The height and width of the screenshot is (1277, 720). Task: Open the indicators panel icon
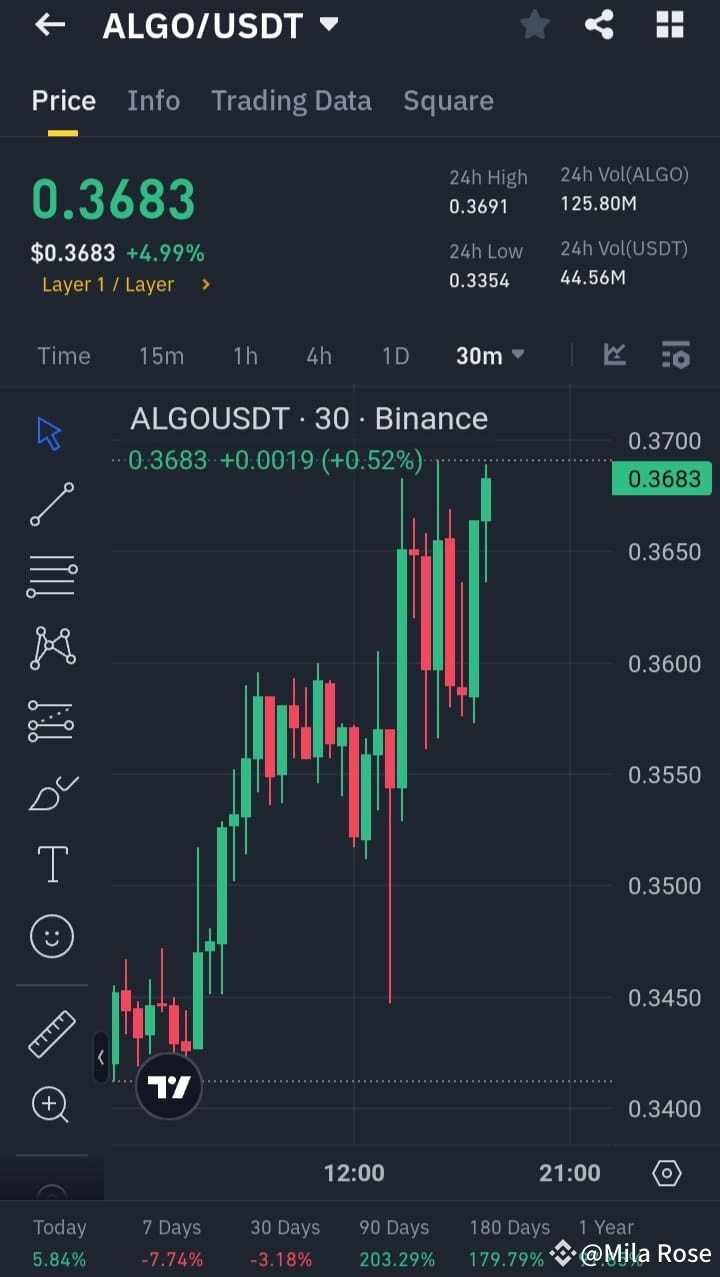pos(675,355)
